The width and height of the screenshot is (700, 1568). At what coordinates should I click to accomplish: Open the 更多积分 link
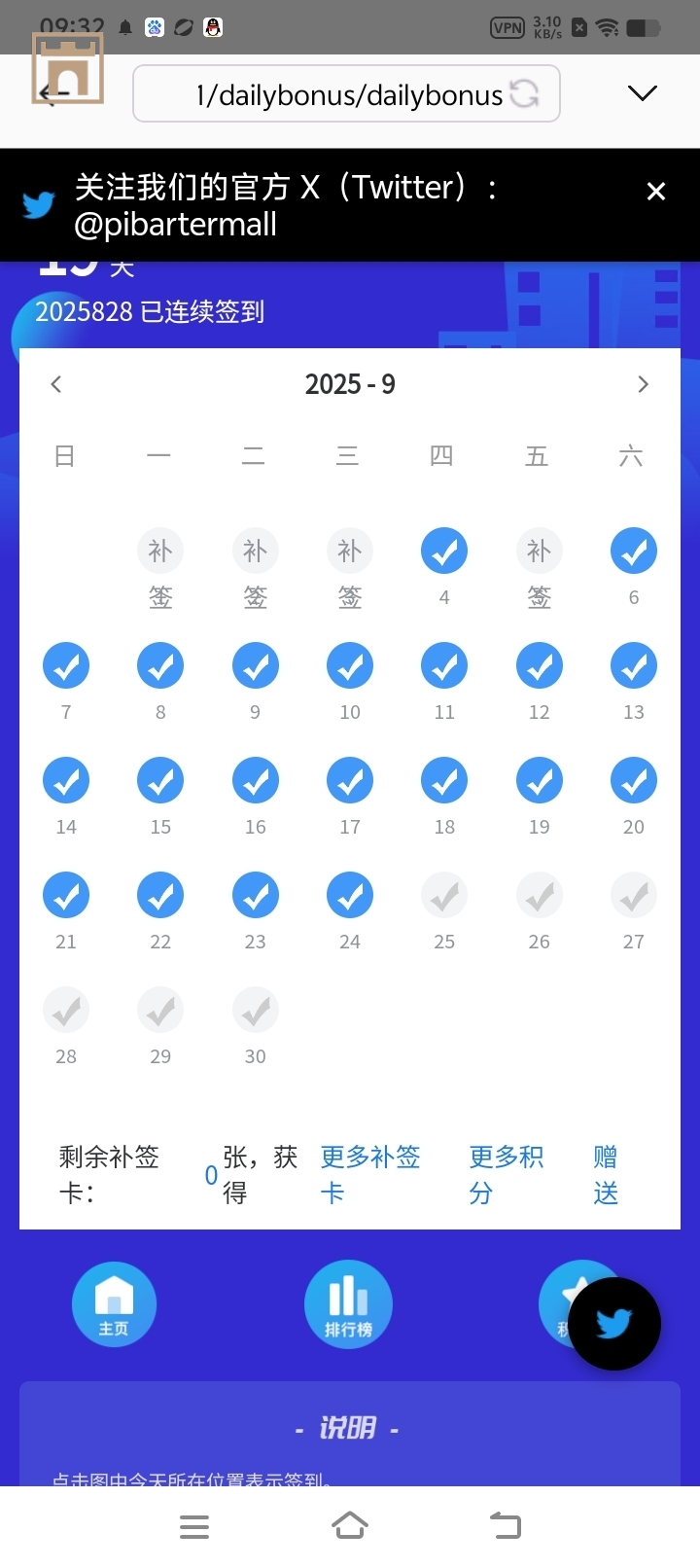click(x=506, y=1174)
